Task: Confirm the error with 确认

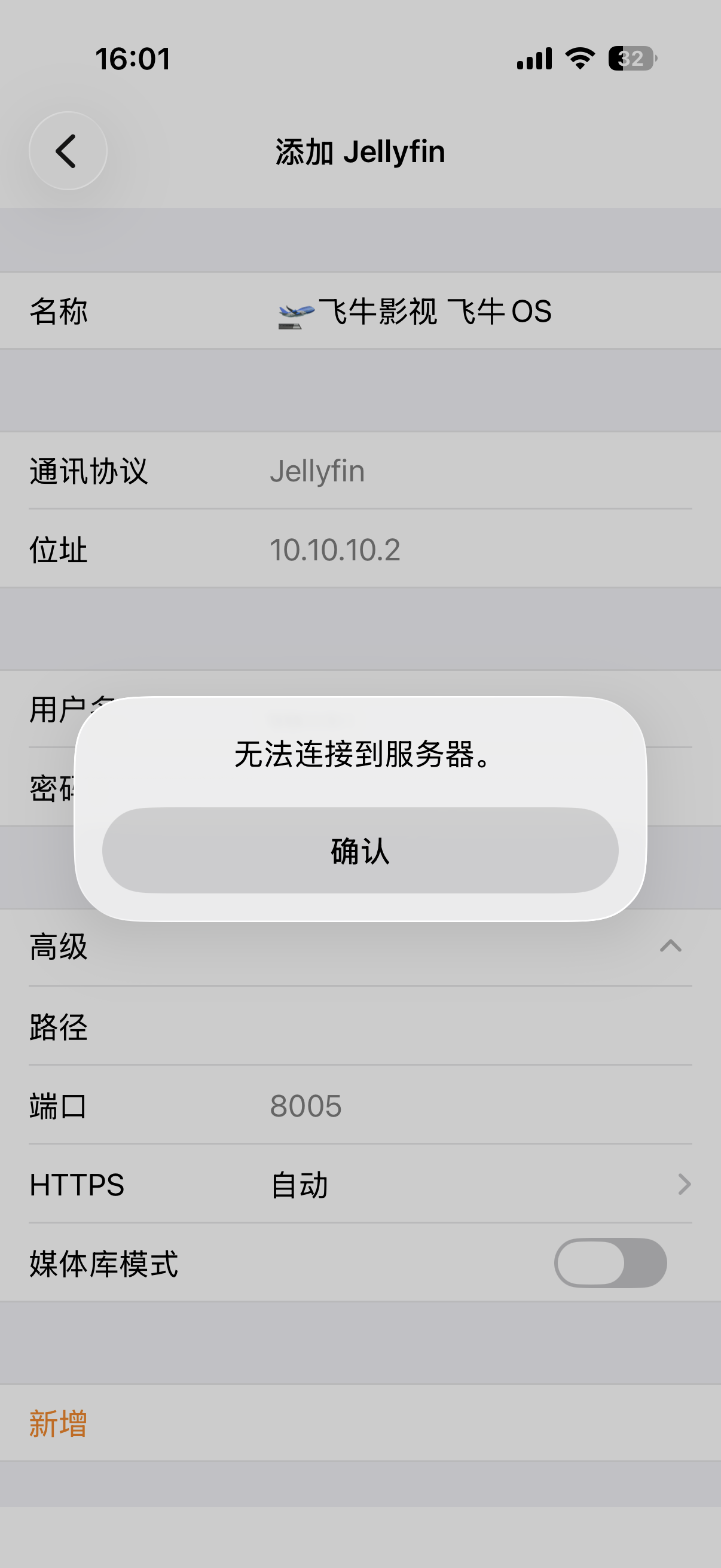Action: [x=360, y=850]
